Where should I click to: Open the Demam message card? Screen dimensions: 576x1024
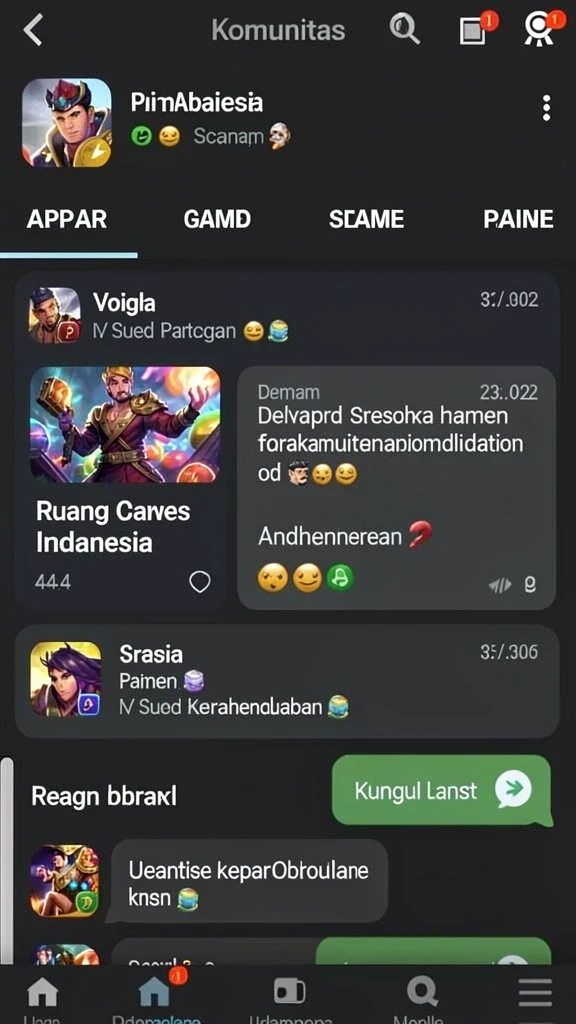[x=396, y=488]
